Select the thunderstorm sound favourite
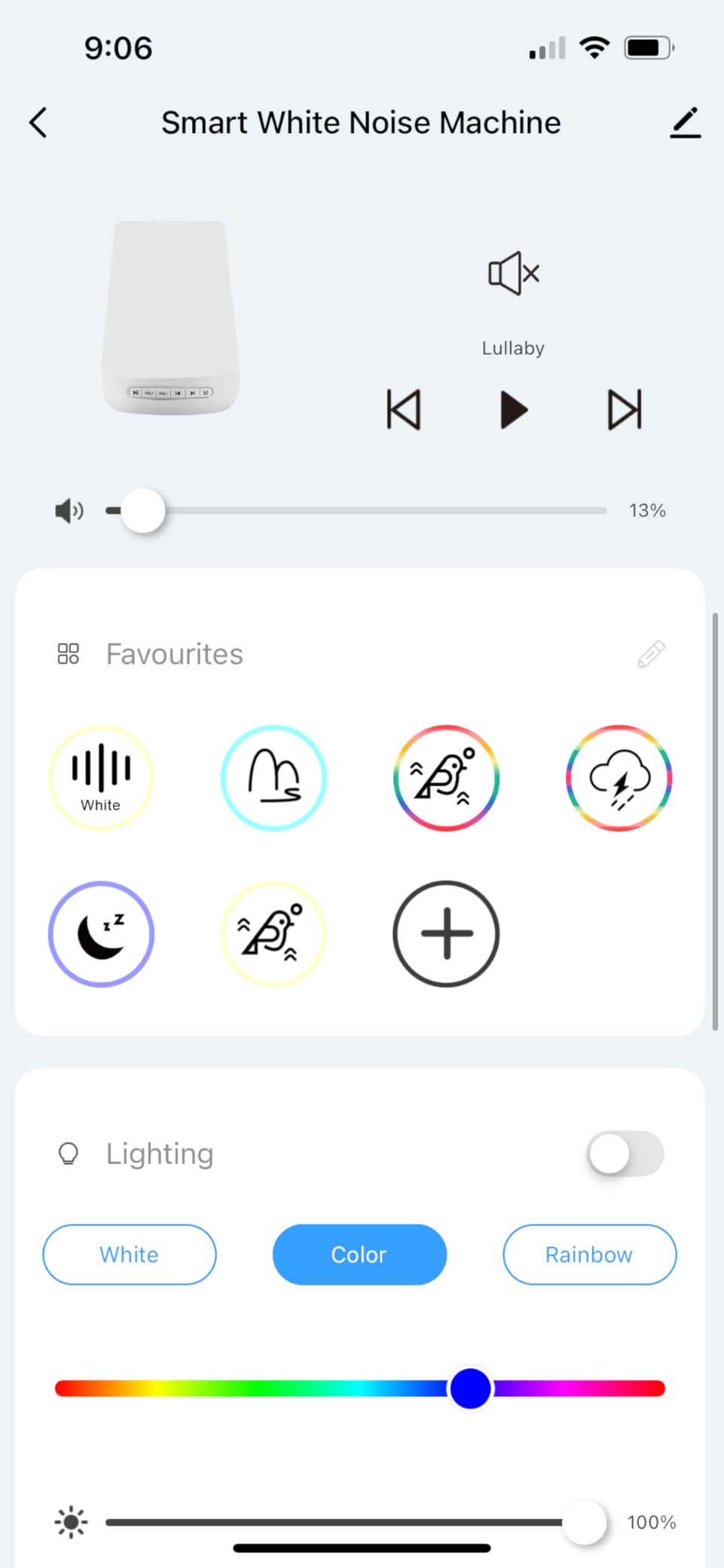This screenshot has height=1568, width=724. [617, 778]
